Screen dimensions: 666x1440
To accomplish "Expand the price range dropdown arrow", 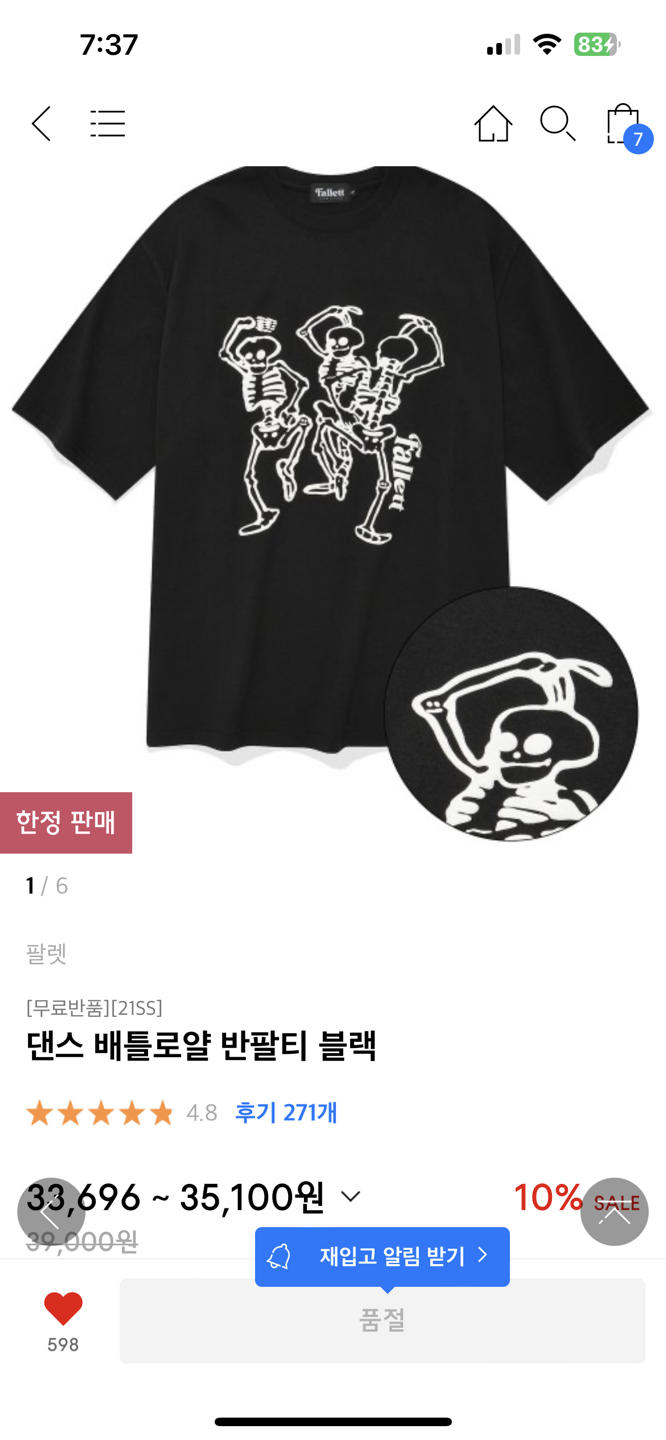I will coord(350,1196).
